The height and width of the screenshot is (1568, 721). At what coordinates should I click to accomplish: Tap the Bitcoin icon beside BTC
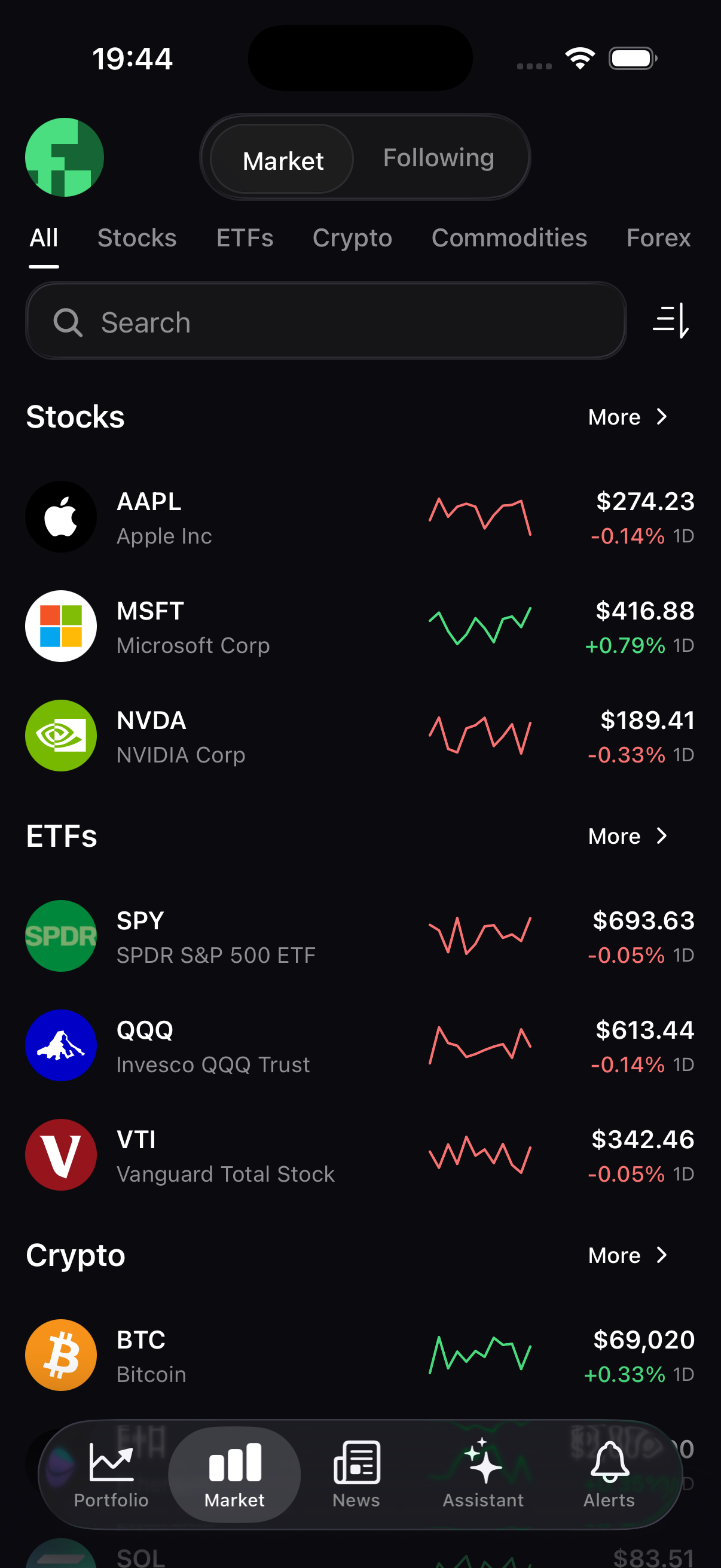pyautogui.click(x=61, y=1355)
